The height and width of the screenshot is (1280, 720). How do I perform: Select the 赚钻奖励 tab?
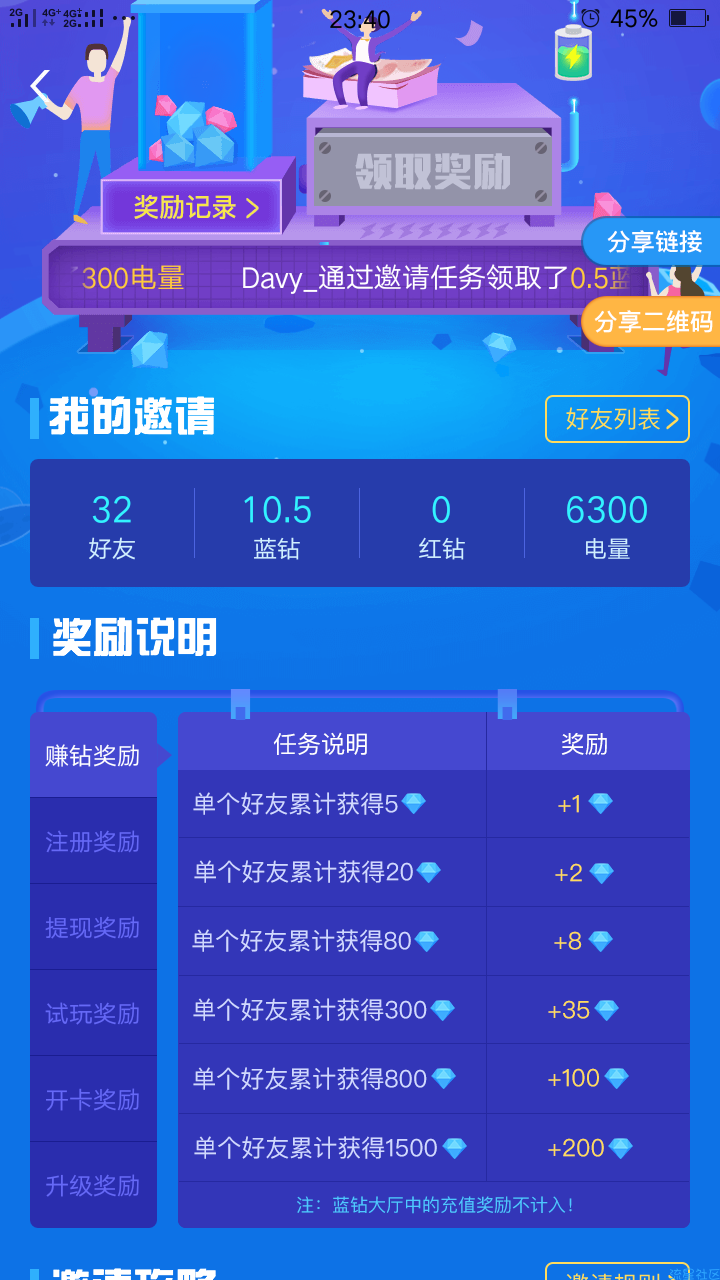click(x=93, y=756)
